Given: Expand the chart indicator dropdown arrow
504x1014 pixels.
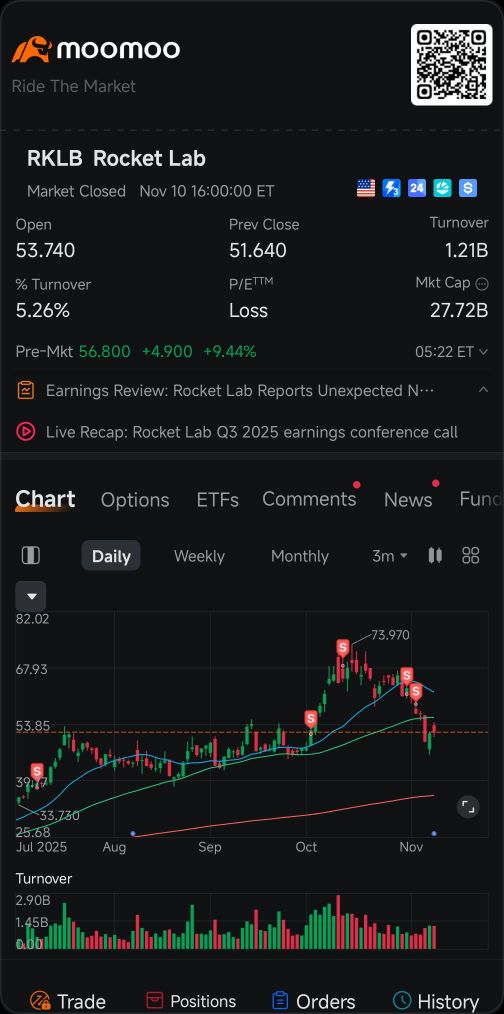Looking at the screenshot, I should pos(30,596).
